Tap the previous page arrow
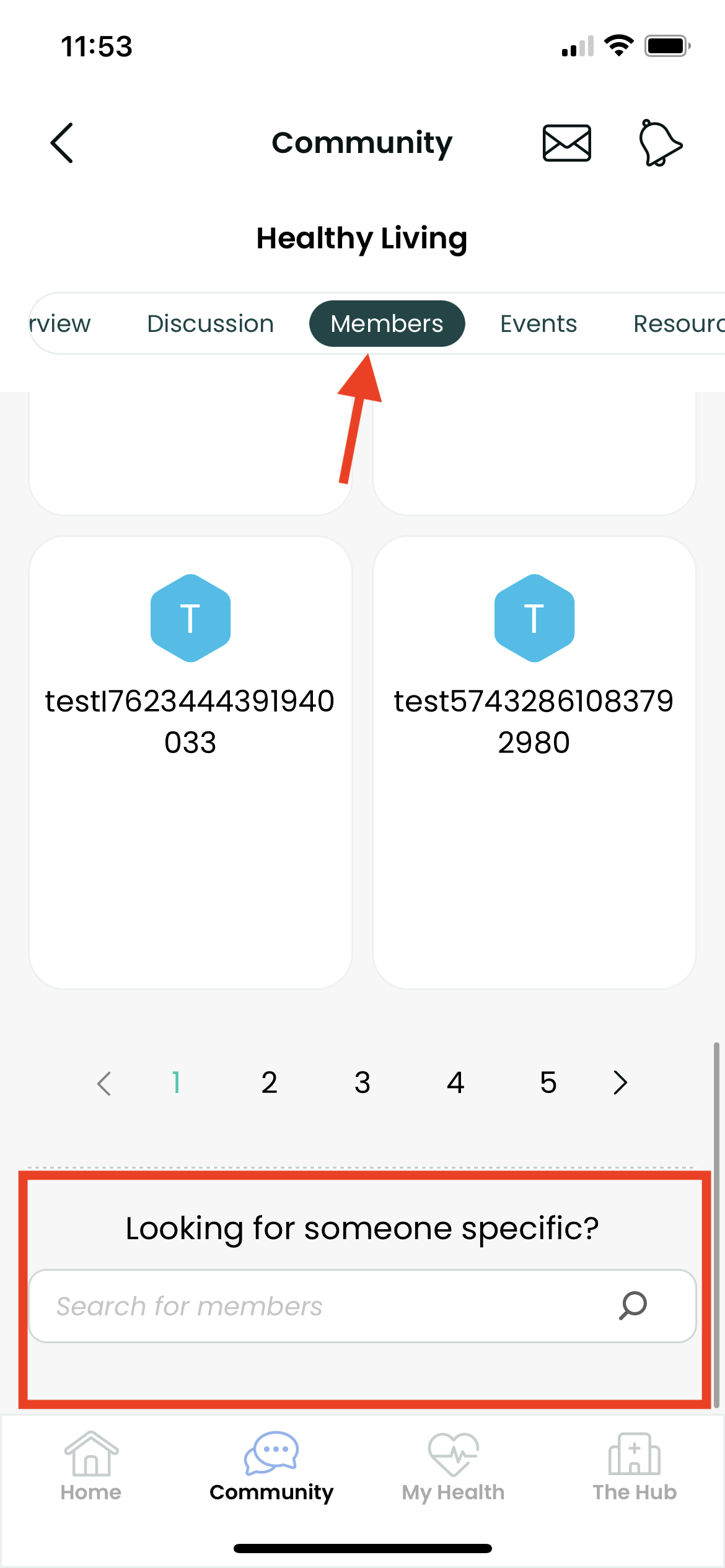The width and height of the screenshot is (725, 1568). tap(104, 1083)
